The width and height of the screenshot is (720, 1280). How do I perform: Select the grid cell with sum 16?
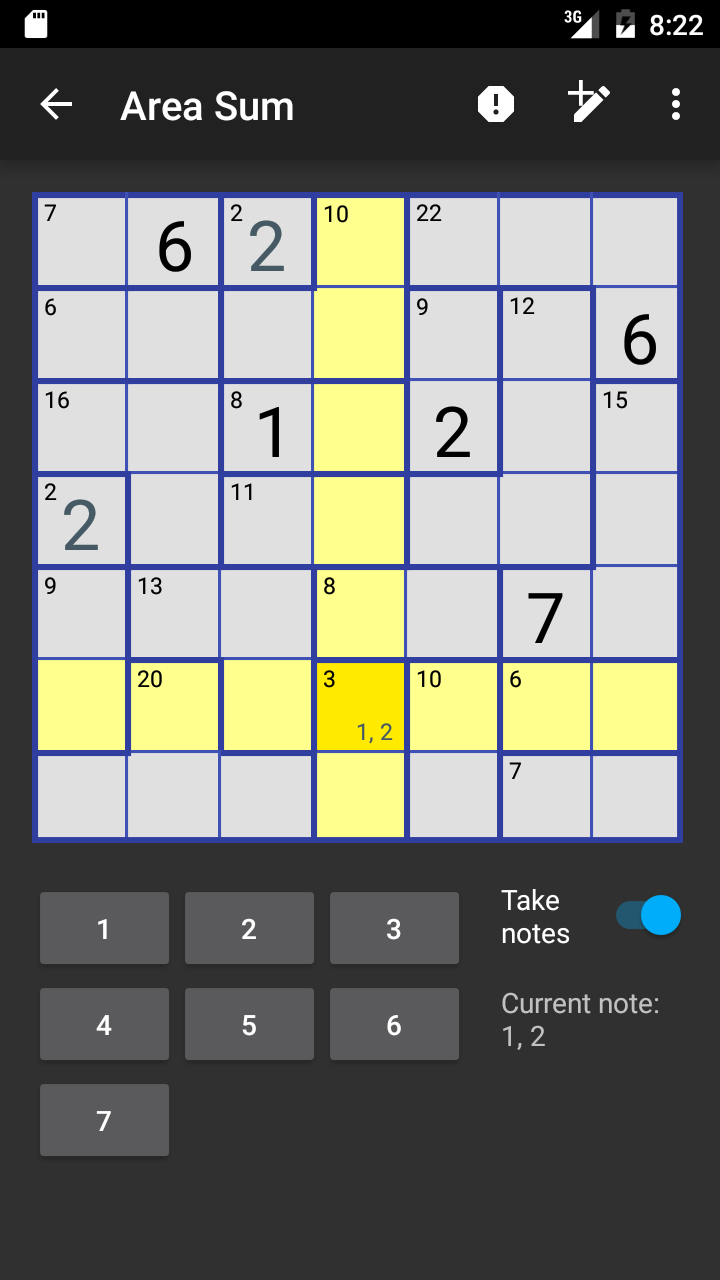(x=81, y=428)
